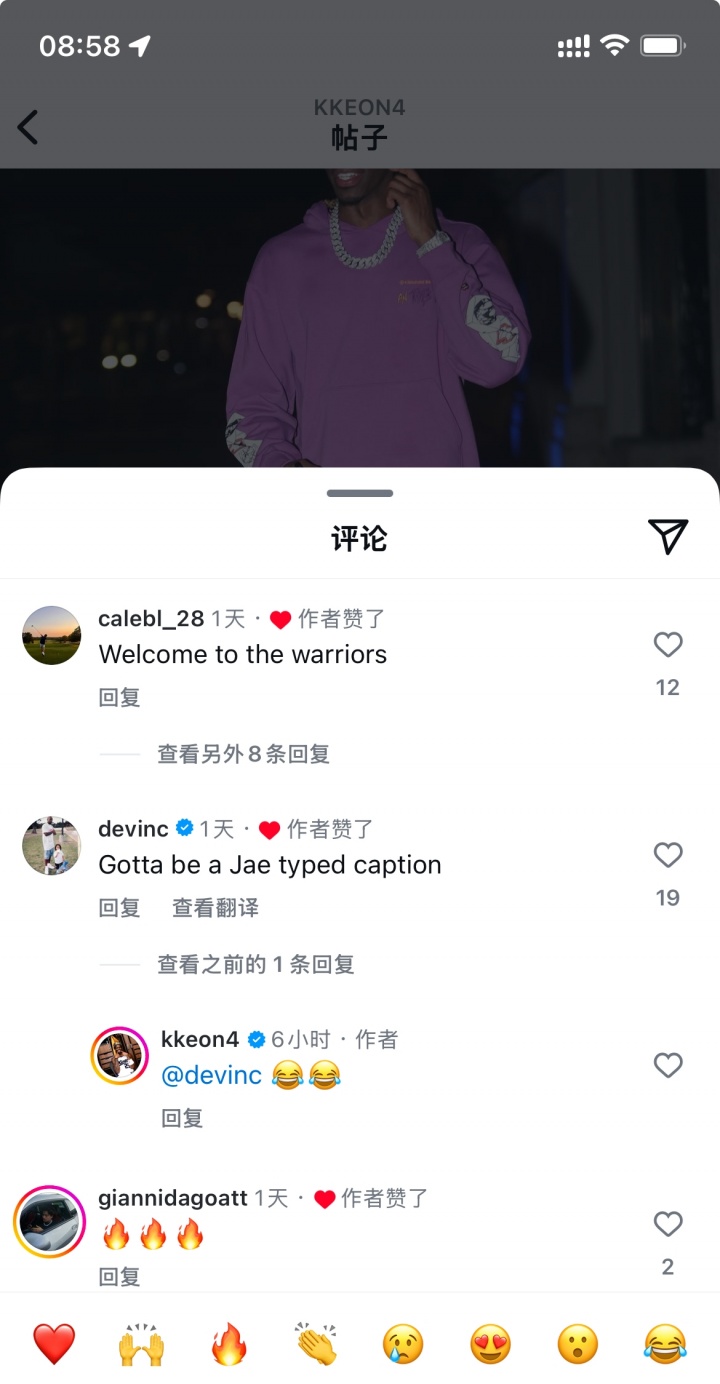Share the post via paper plane icon

click(x=667, y=537)
